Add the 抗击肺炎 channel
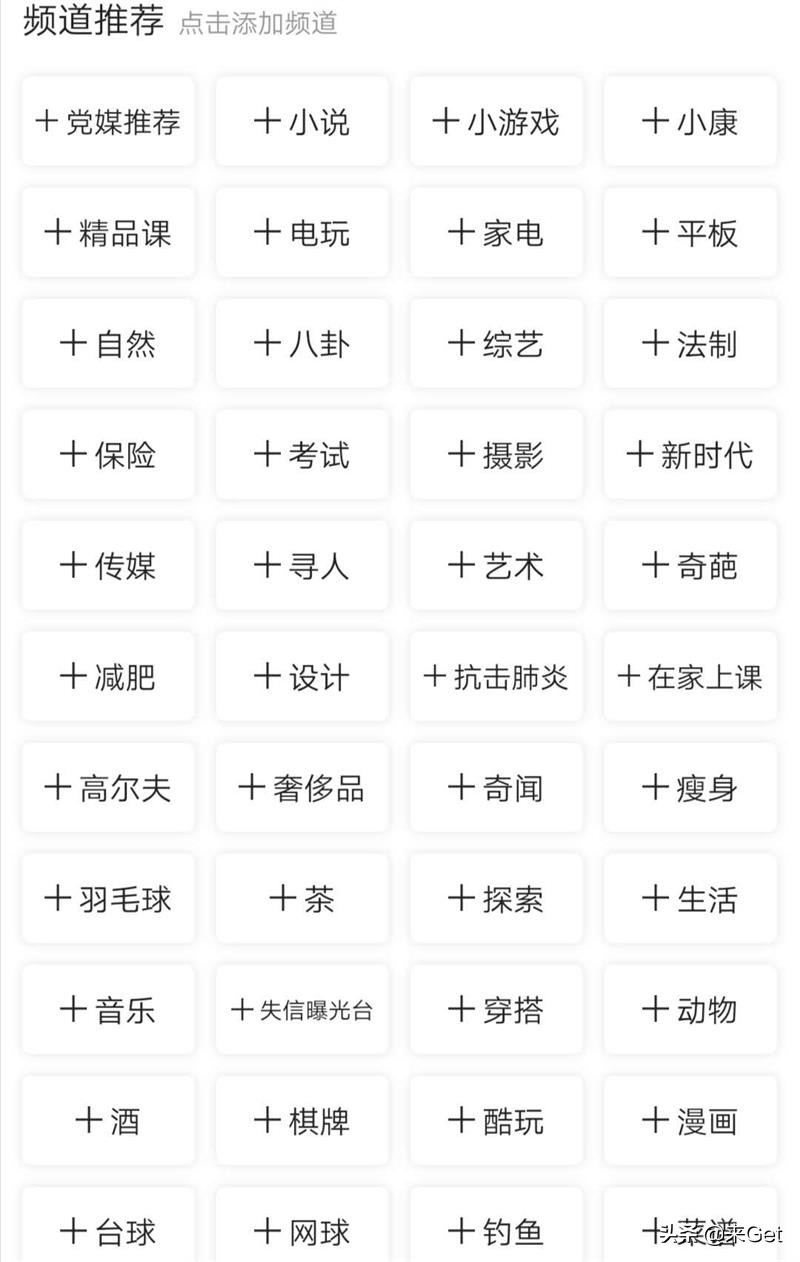Image resolution: width=800 pixels, height=1262 pixels. tap(496, 677)
